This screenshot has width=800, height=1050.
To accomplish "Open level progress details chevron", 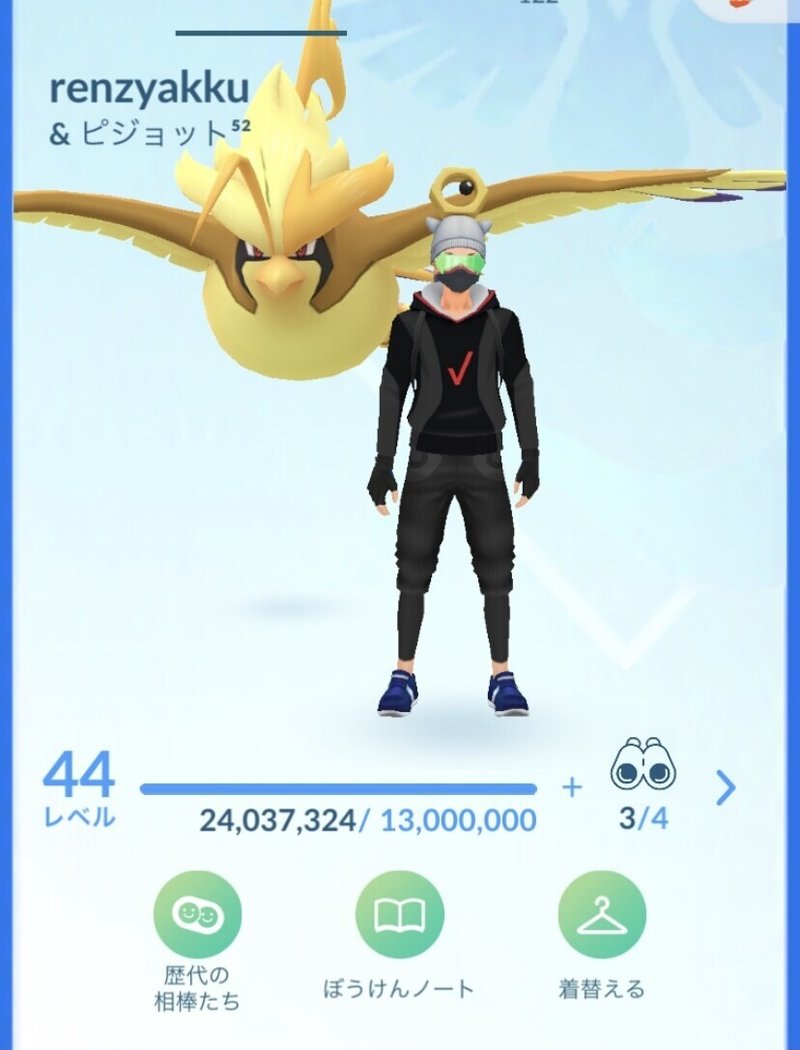I will click(726, 789).
